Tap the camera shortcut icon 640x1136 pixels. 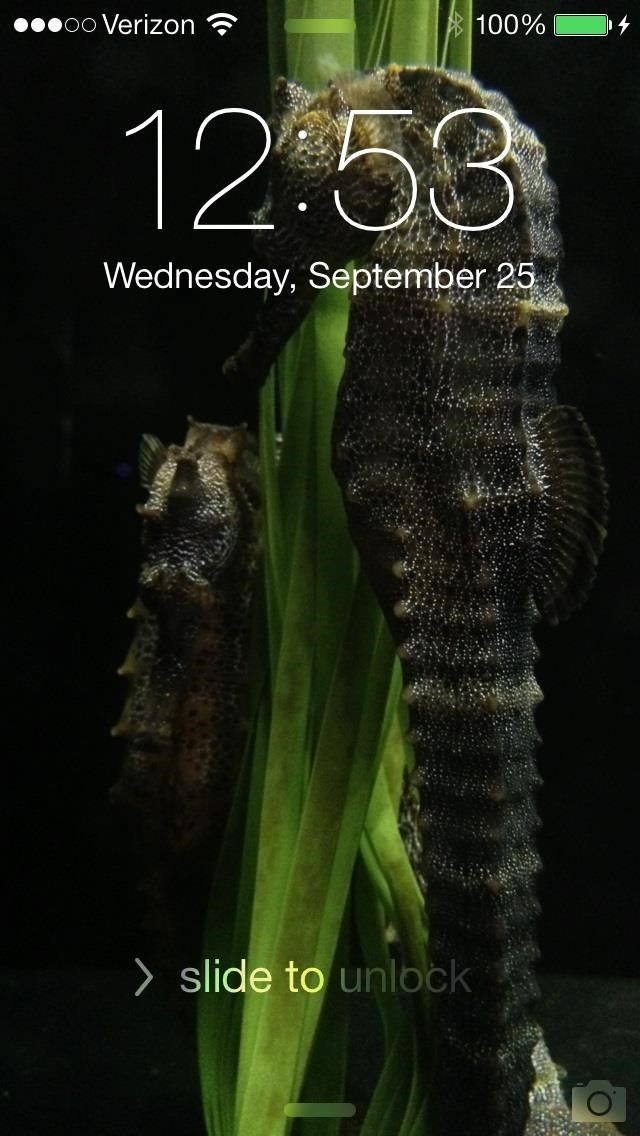598,1101
